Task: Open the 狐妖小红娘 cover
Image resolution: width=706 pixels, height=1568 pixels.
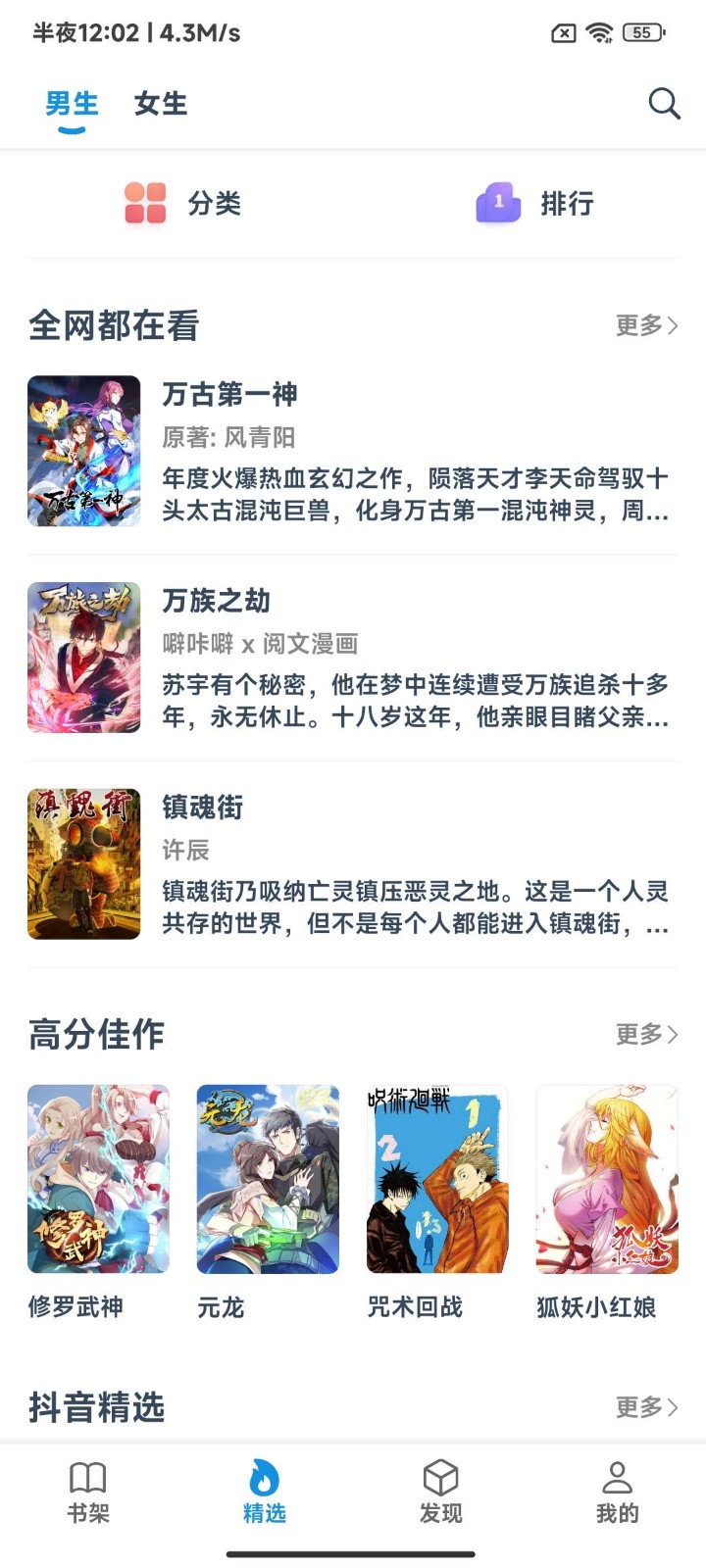Action: 607,1179
